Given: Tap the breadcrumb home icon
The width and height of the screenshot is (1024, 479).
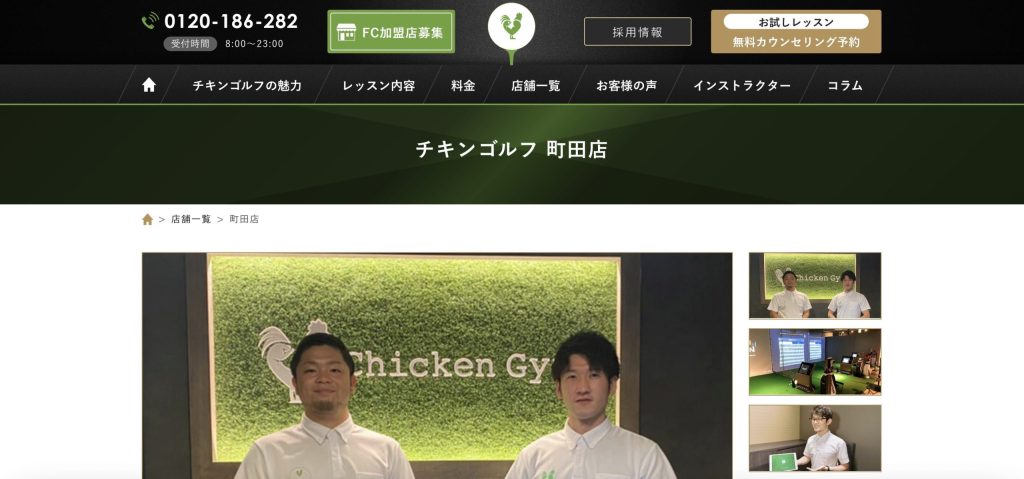Looking at the screenshot, I should pyautogui.click(x=148, y=219).
